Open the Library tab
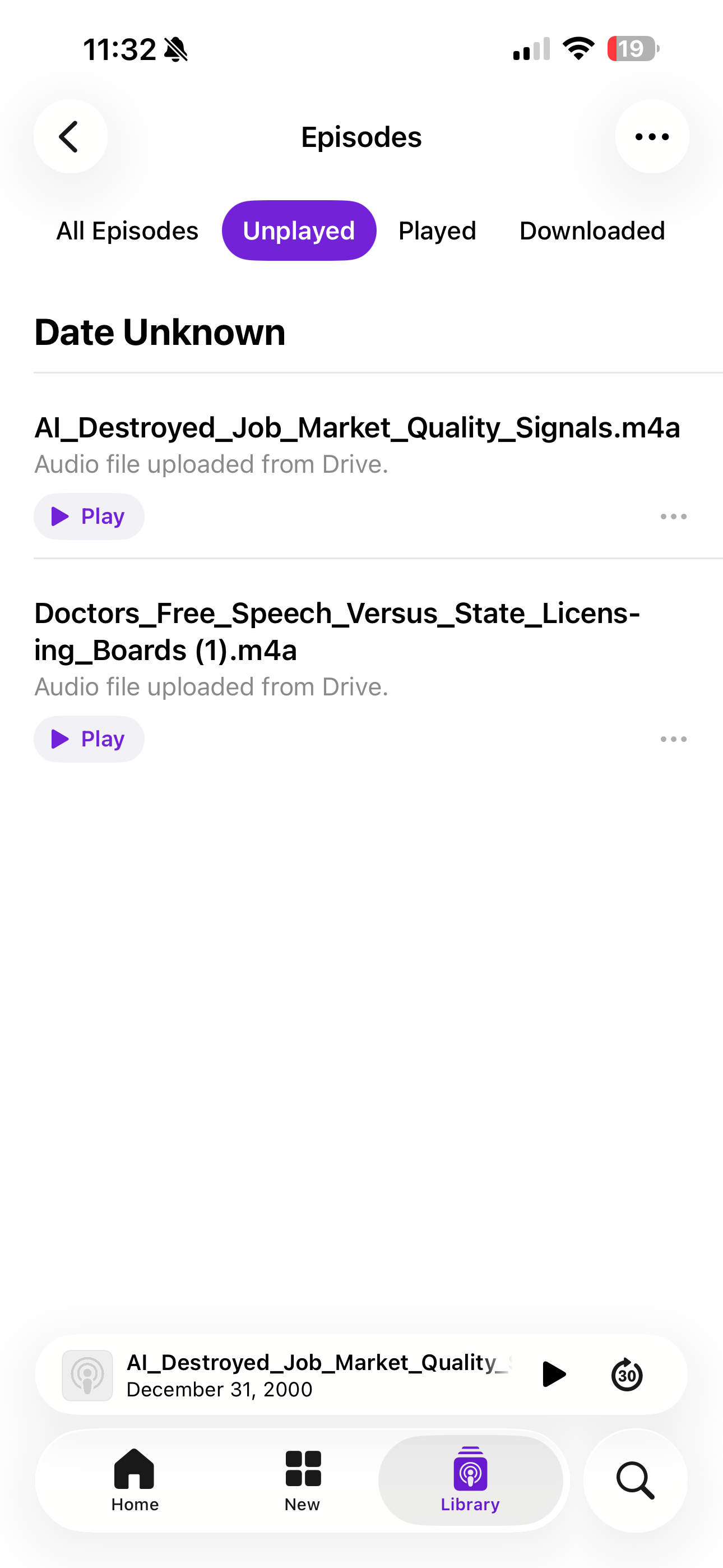 [x=470, y=1480]
